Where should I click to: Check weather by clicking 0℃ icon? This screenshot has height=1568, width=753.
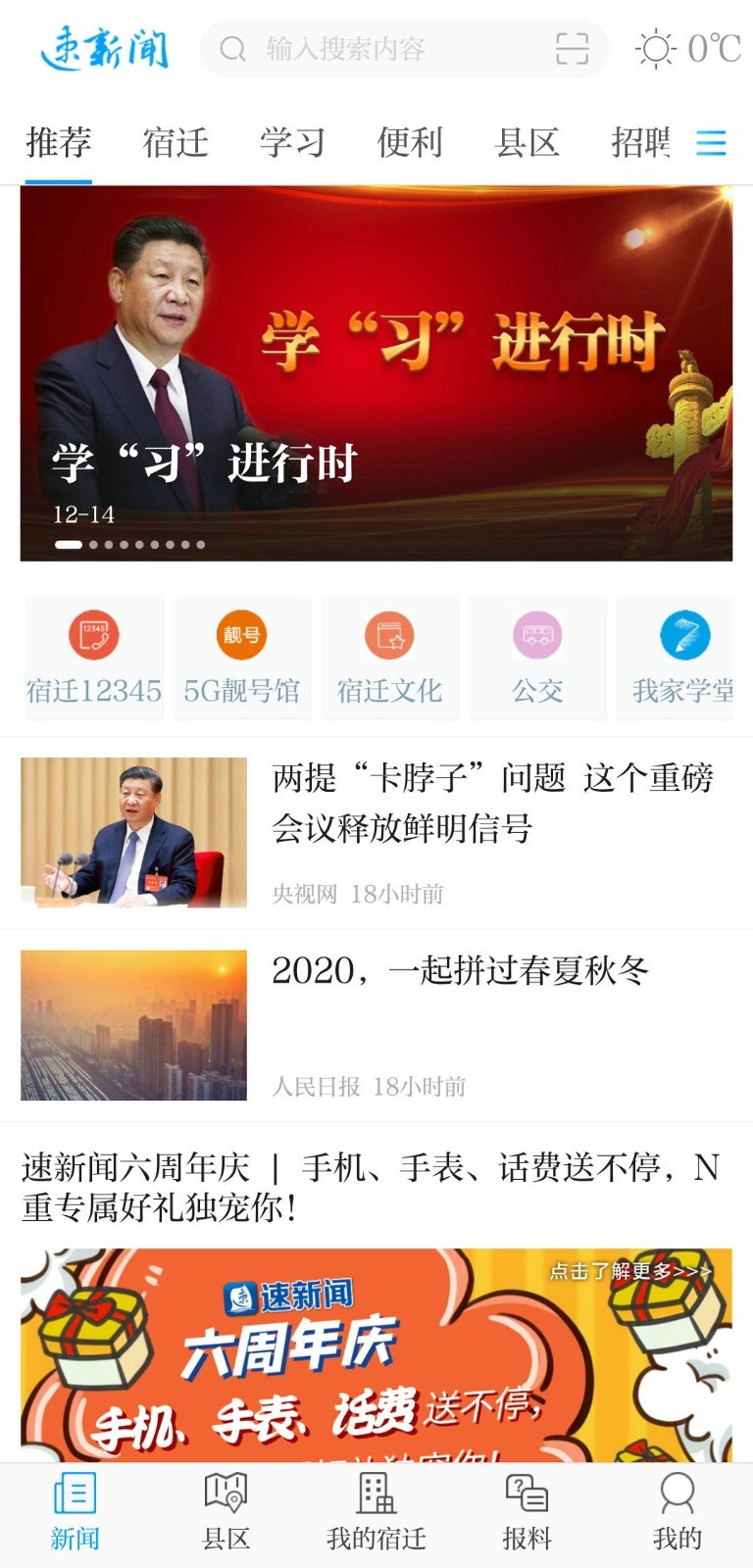click(x=686, y=49)
